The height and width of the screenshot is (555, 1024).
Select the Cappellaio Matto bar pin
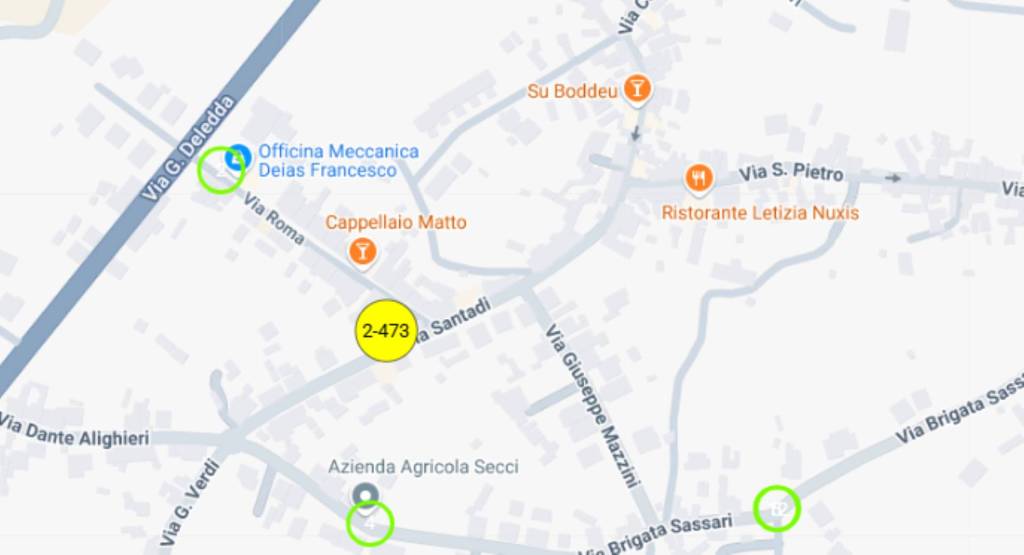(363, 250)
